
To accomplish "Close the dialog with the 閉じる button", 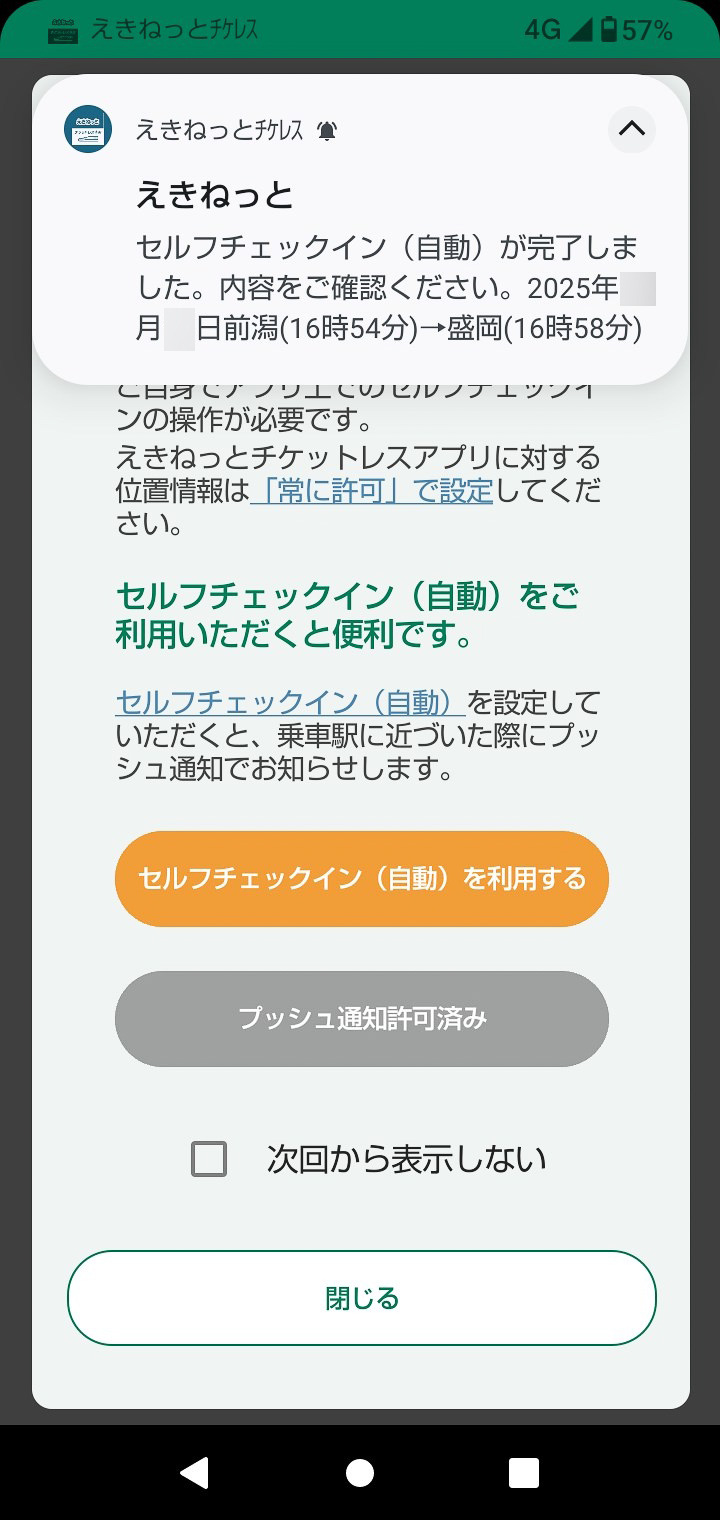I will coord(360,1297).
